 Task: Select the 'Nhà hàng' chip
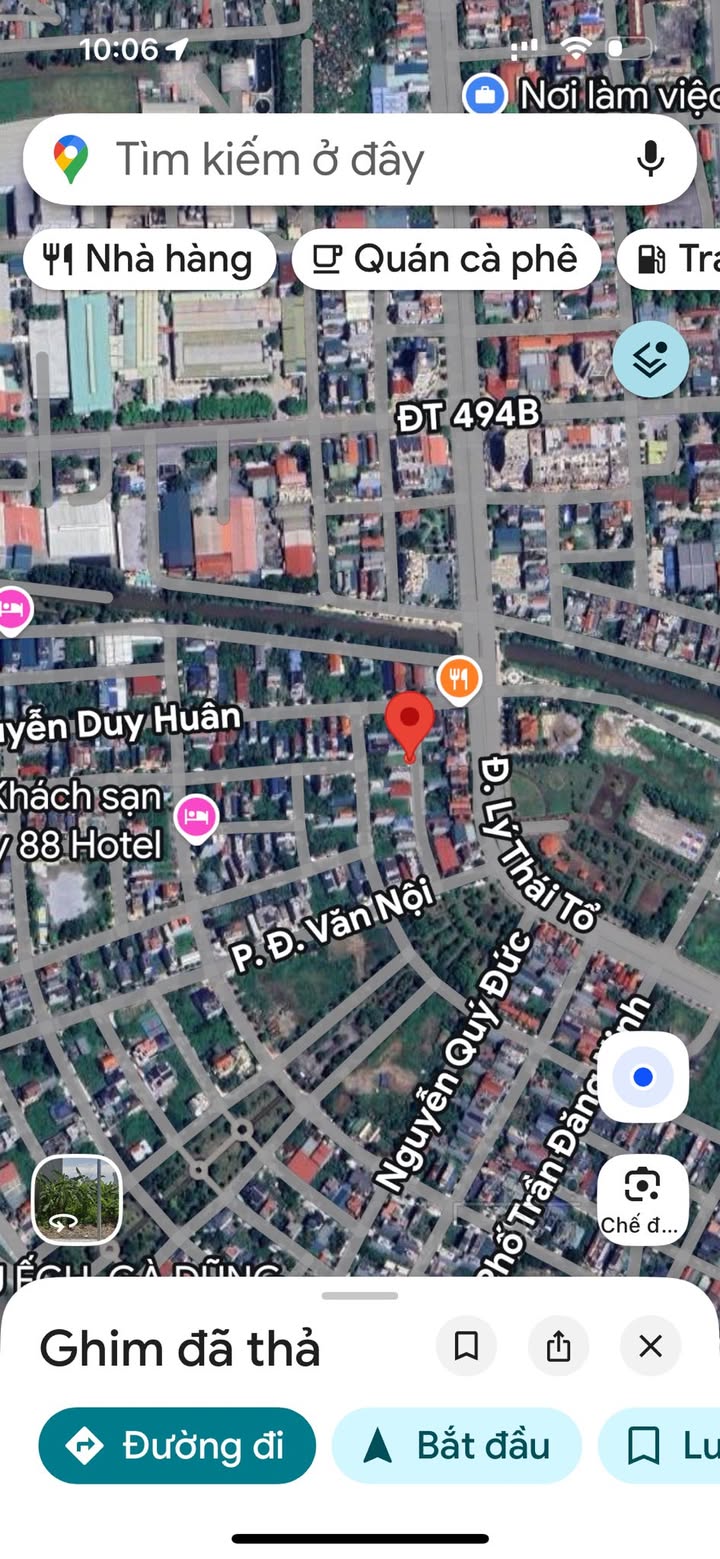150,259
